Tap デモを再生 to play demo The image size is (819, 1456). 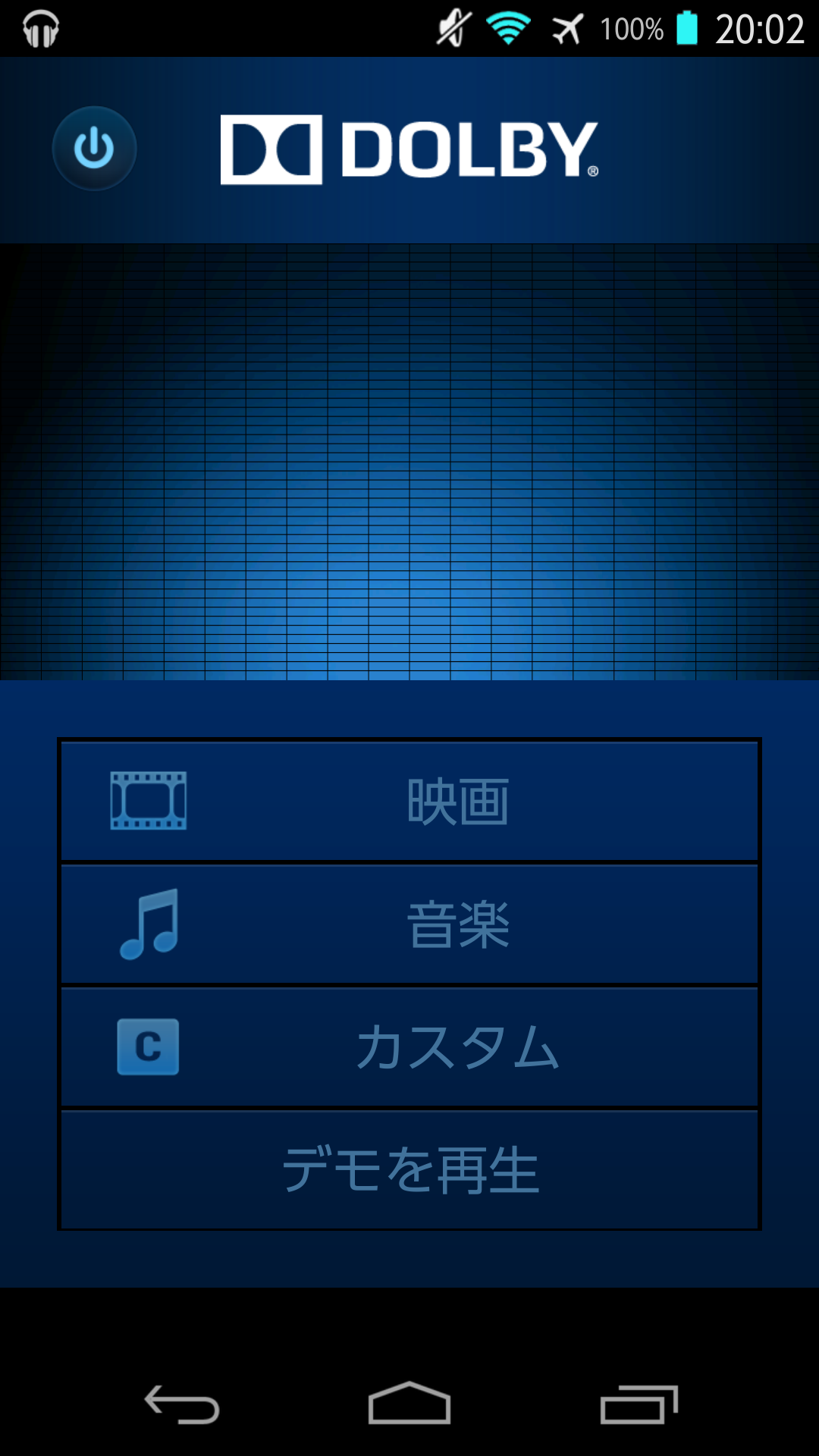[409, 1170]
